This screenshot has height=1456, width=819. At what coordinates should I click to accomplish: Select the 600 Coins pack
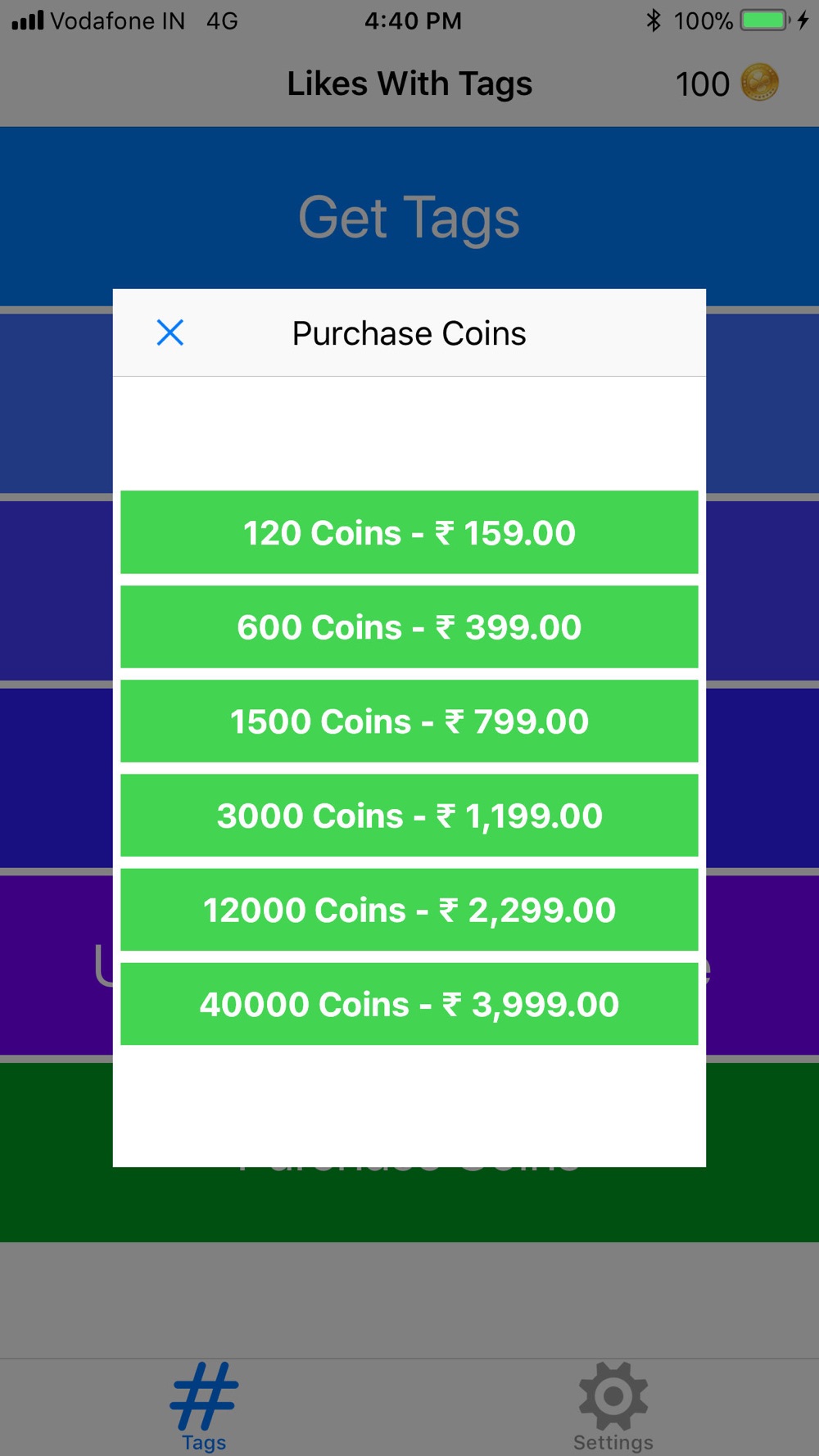point(409,626)
